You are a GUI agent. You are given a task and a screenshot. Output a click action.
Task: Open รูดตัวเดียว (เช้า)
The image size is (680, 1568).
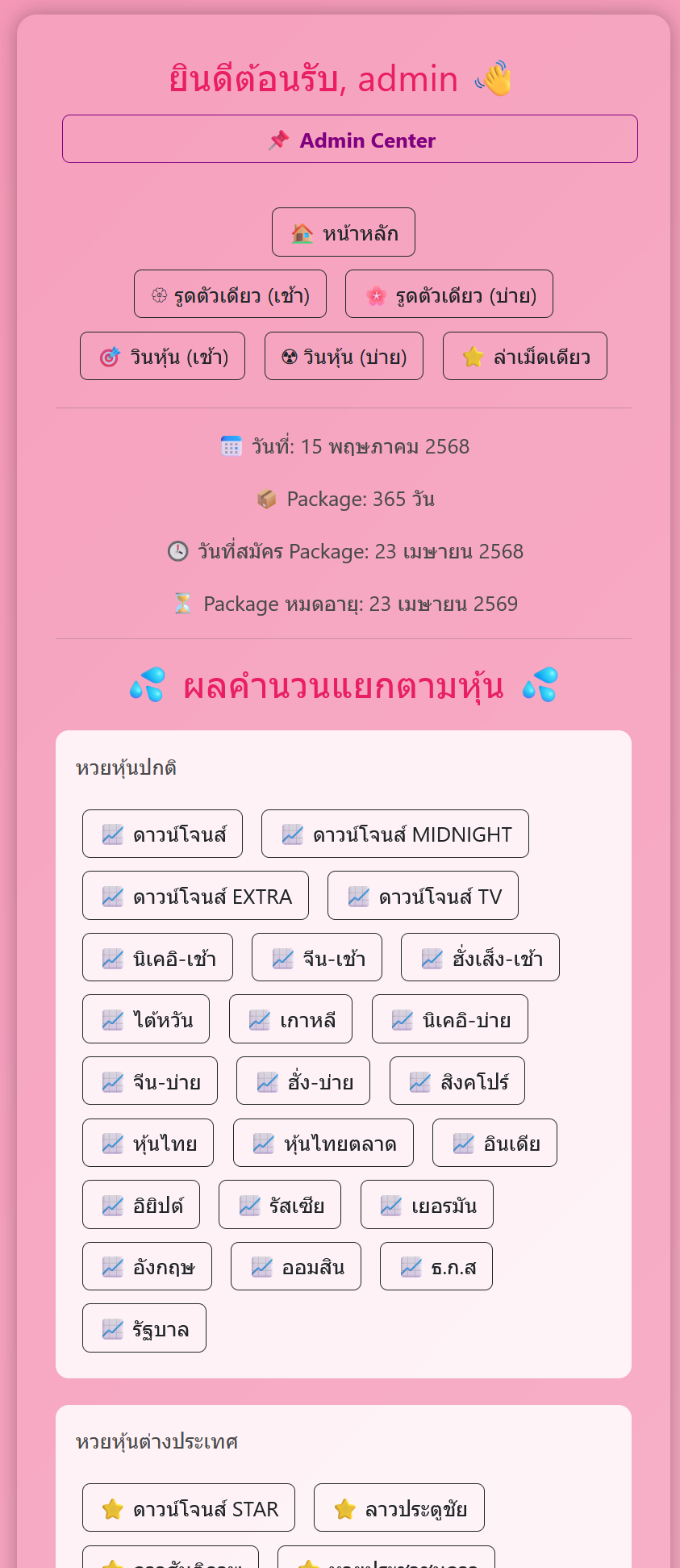(230, 295)
